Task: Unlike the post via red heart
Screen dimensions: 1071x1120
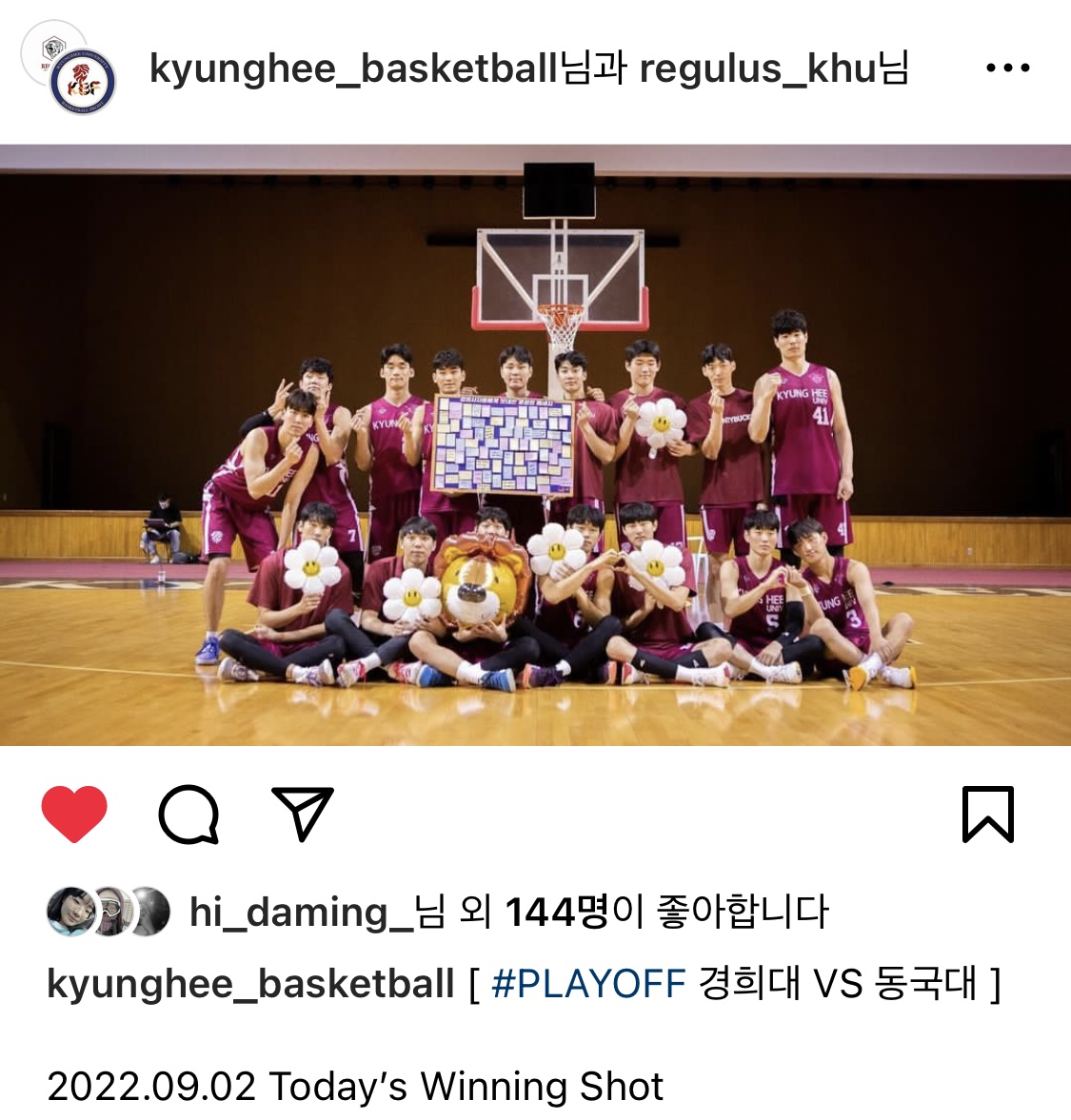Action: click(x=74, y=815)
